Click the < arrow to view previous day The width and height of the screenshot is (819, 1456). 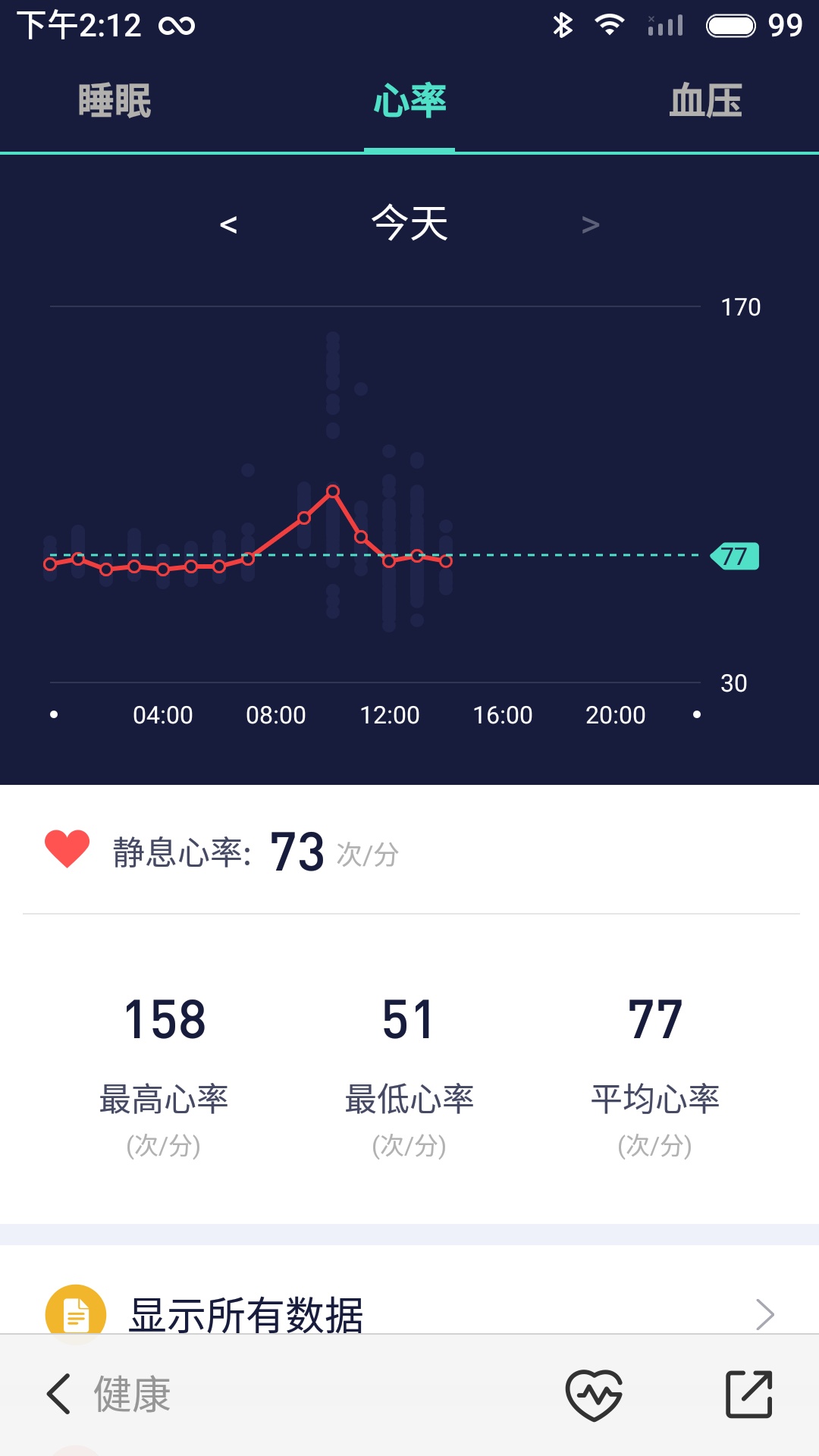point(229,225)
